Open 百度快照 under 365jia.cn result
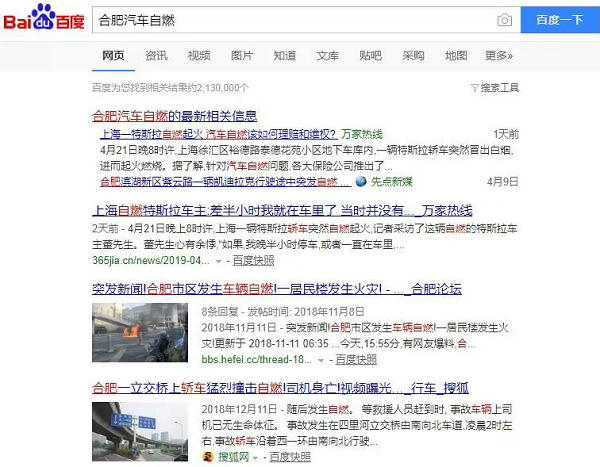 [254, 260]
